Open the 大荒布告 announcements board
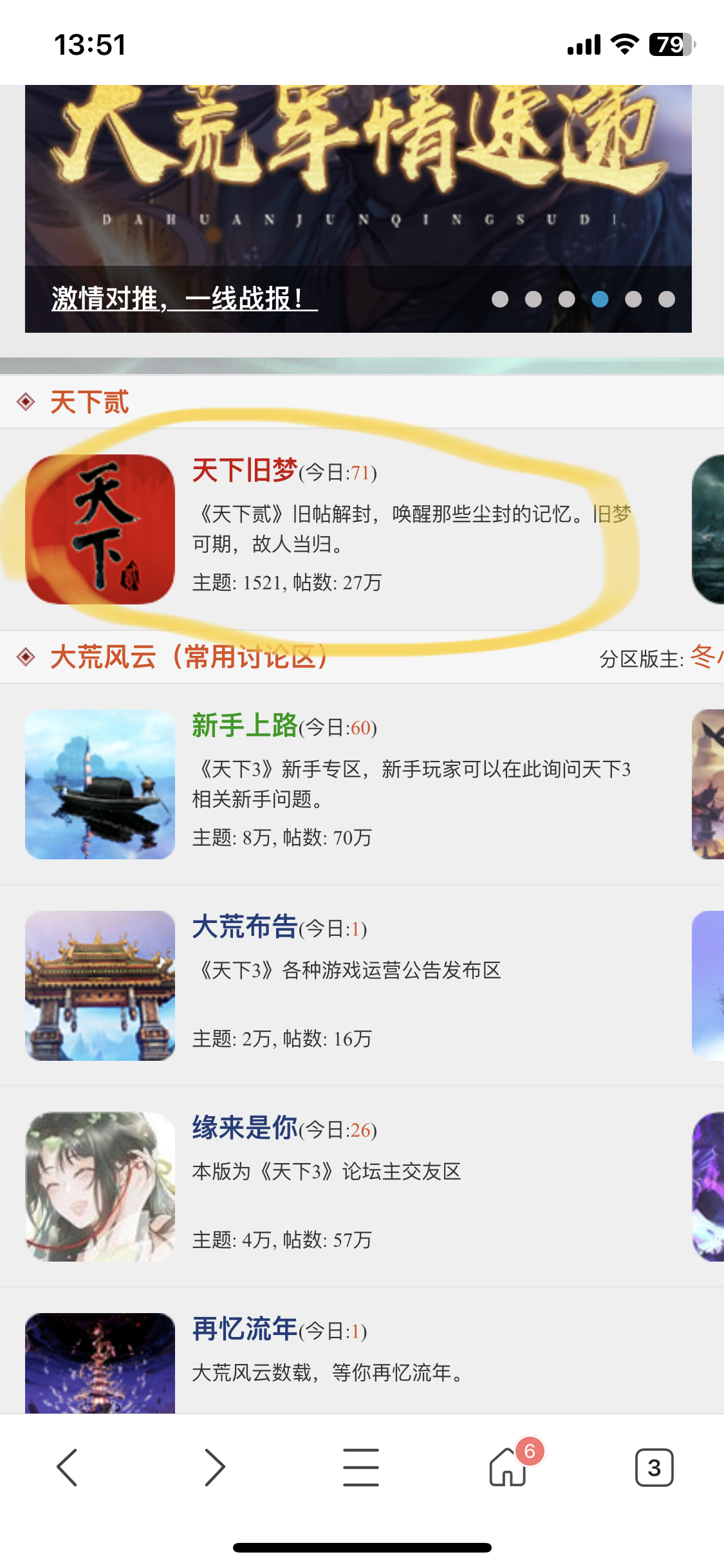This screenshot has height=1568, width=724. coord(245,927)
